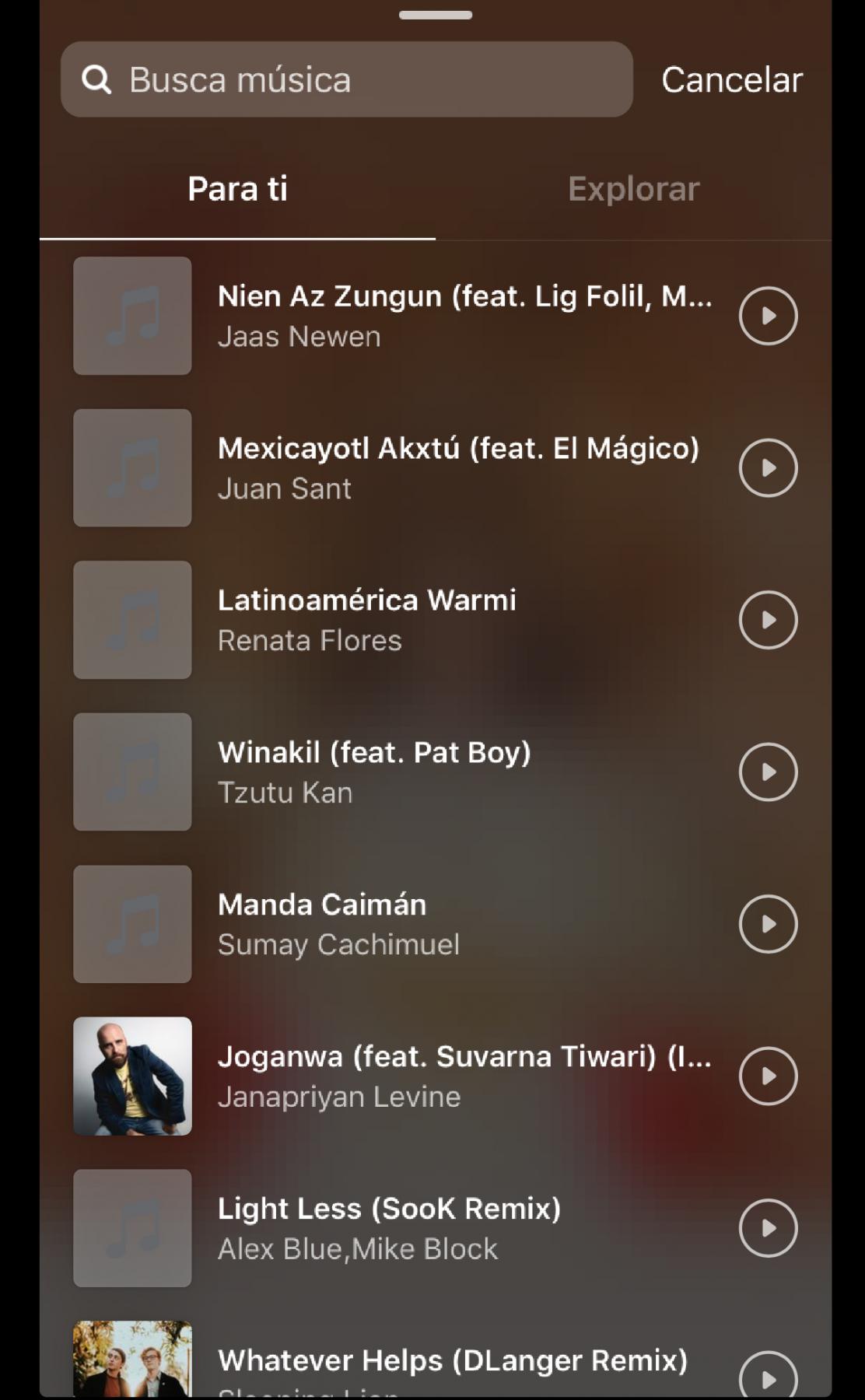The width and height of the screenshot is (865, 1400).
Task: Play preview of Winakil by Tzutu Kan
Action: tap(768, 772)
